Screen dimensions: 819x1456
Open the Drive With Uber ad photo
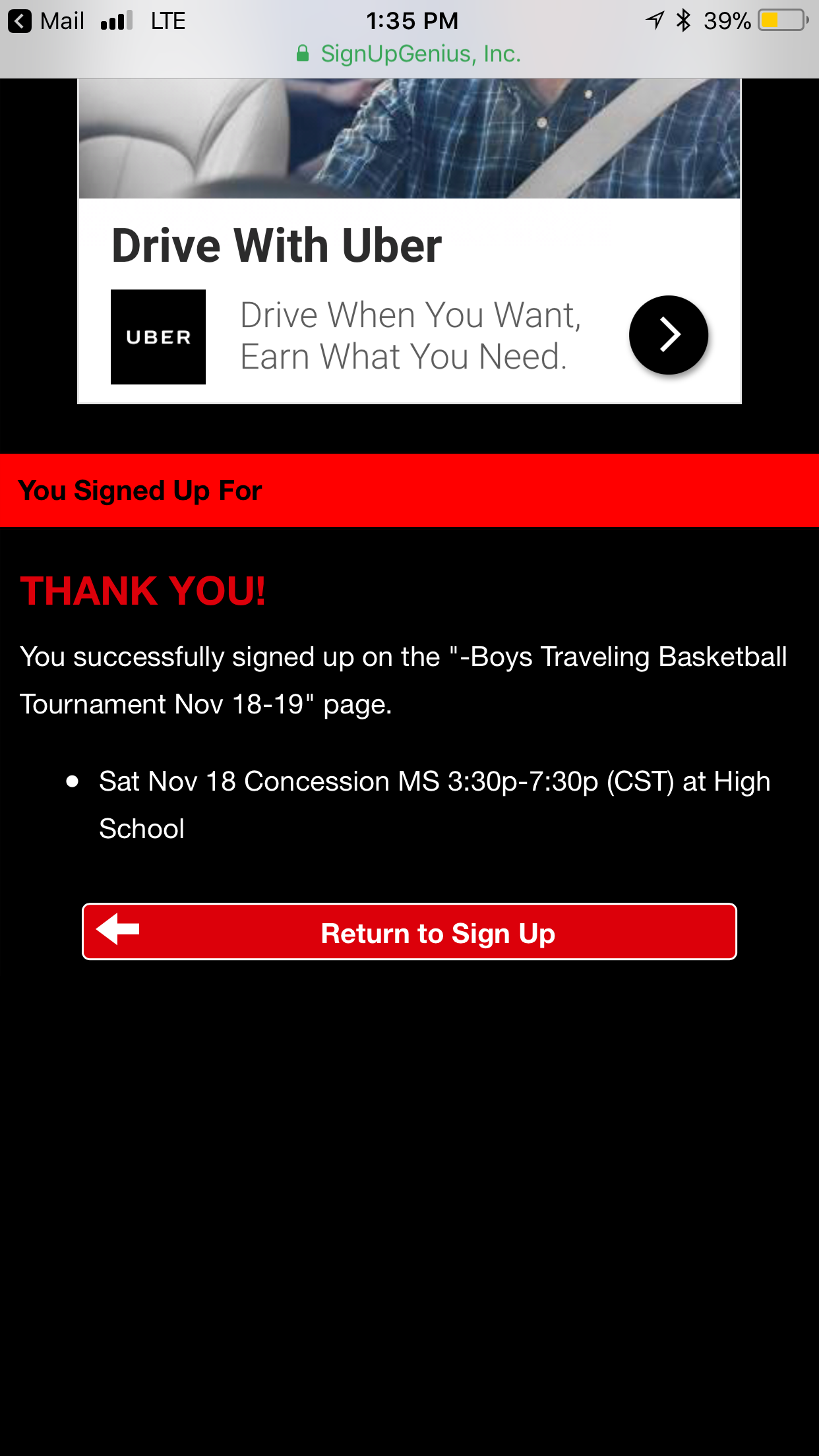[x=409, y=138]
